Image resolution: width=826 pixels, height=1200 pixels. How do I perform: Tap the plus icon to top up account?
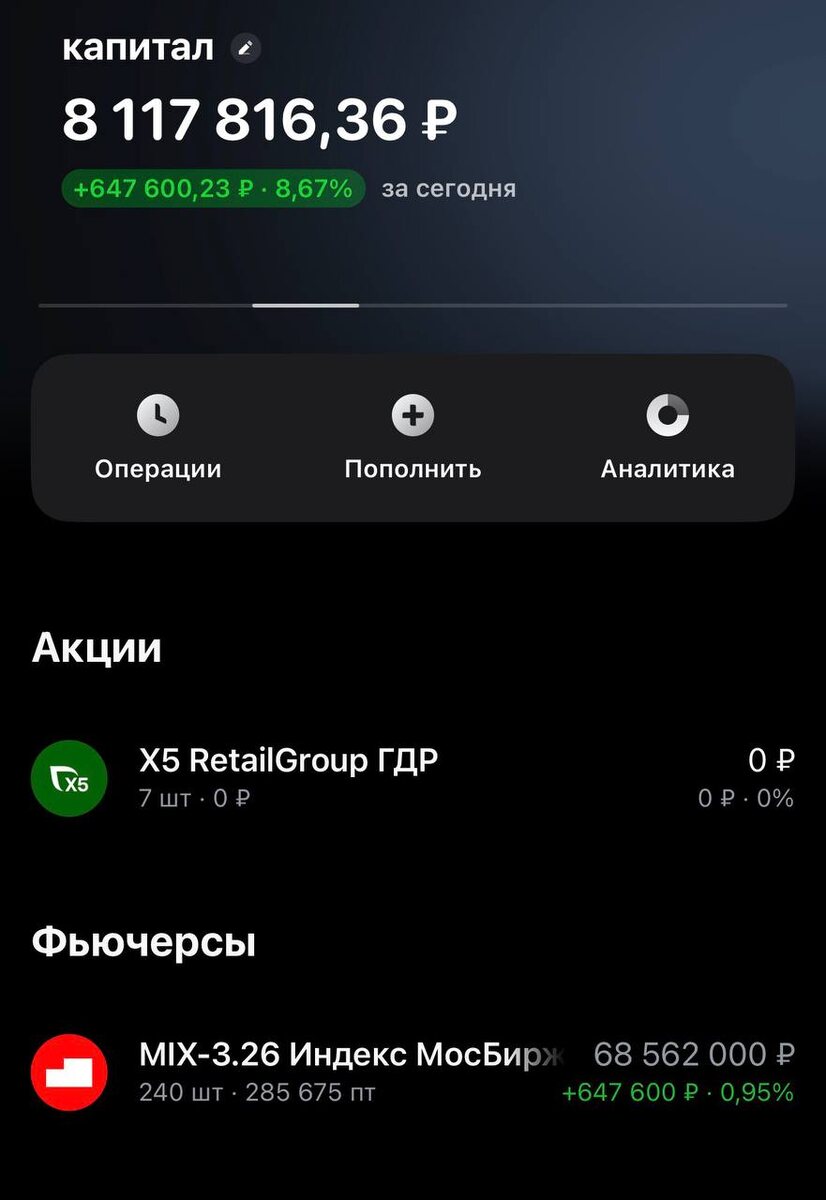pyautogui.click(x=412, y=415)
